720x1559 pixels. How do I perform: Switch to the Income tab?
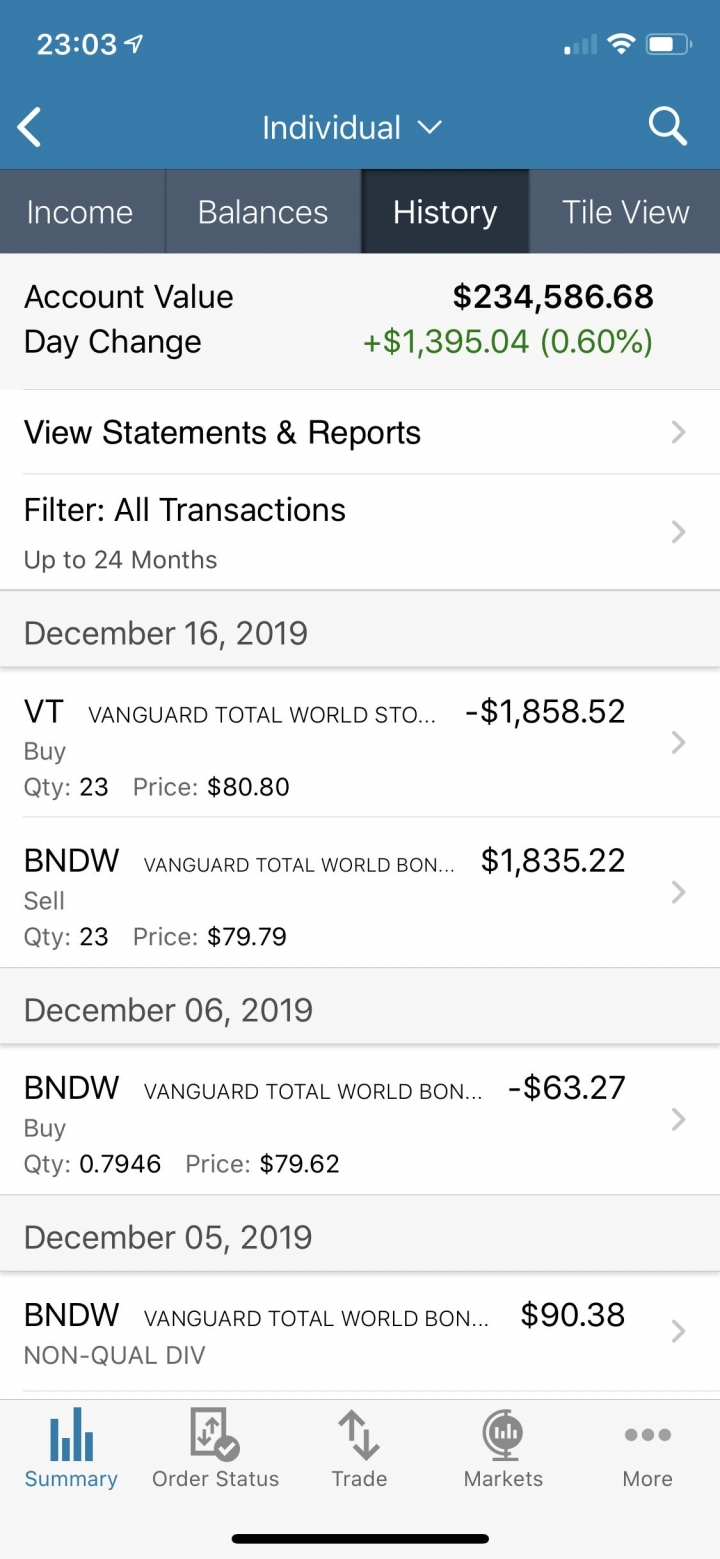tap(80, 212)
